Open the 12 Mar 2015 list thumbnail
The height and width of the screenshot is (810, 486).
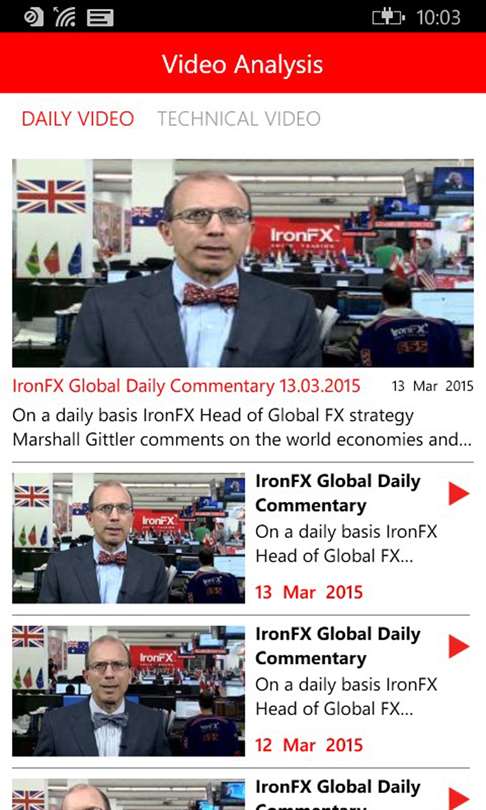tap(129, 691)
